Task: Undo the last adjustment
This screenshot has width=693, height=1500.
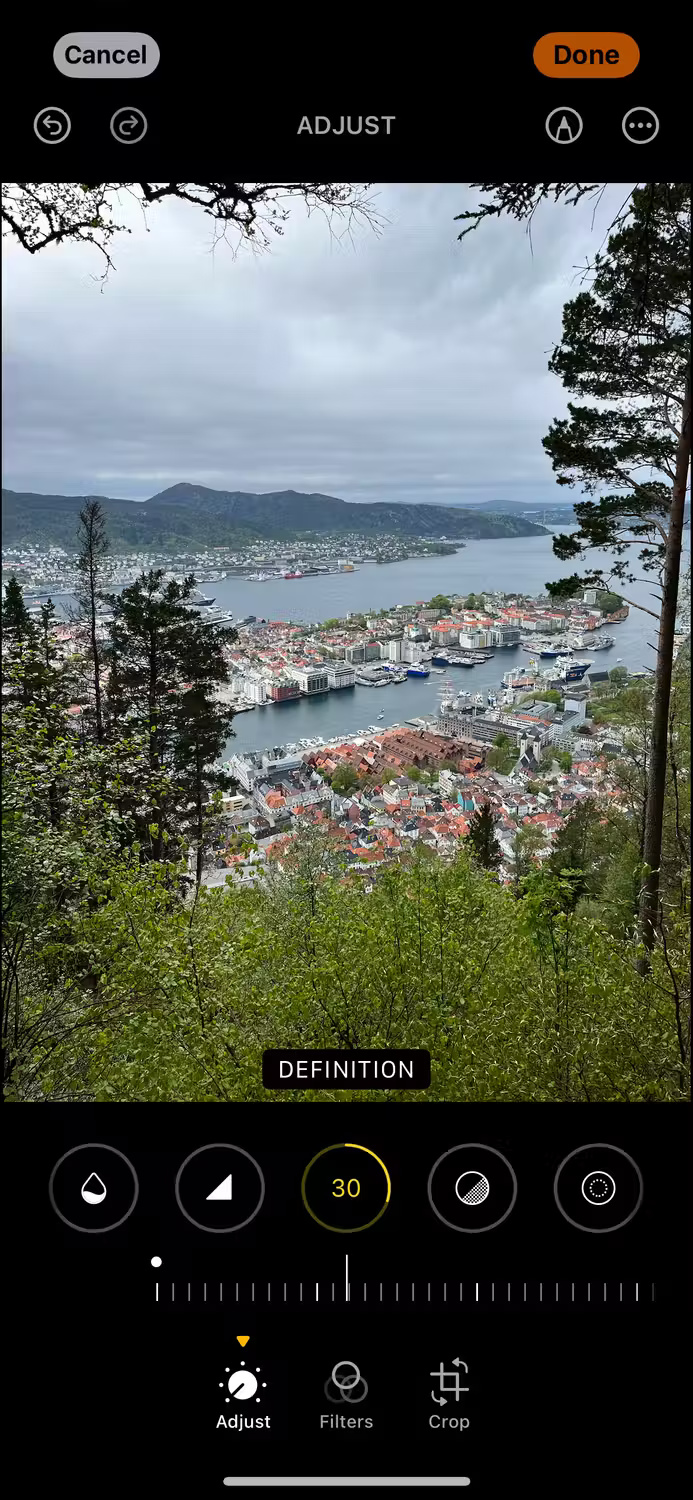Action: click(52, 126)
